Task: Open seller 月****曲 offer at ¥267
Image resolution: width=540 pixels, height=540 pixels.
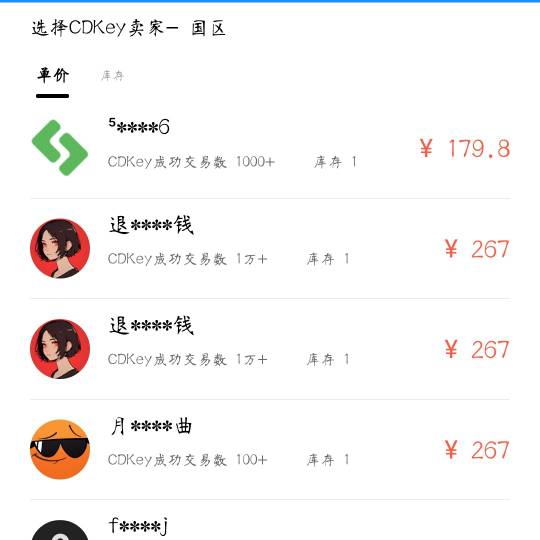Action: (270, 449)
